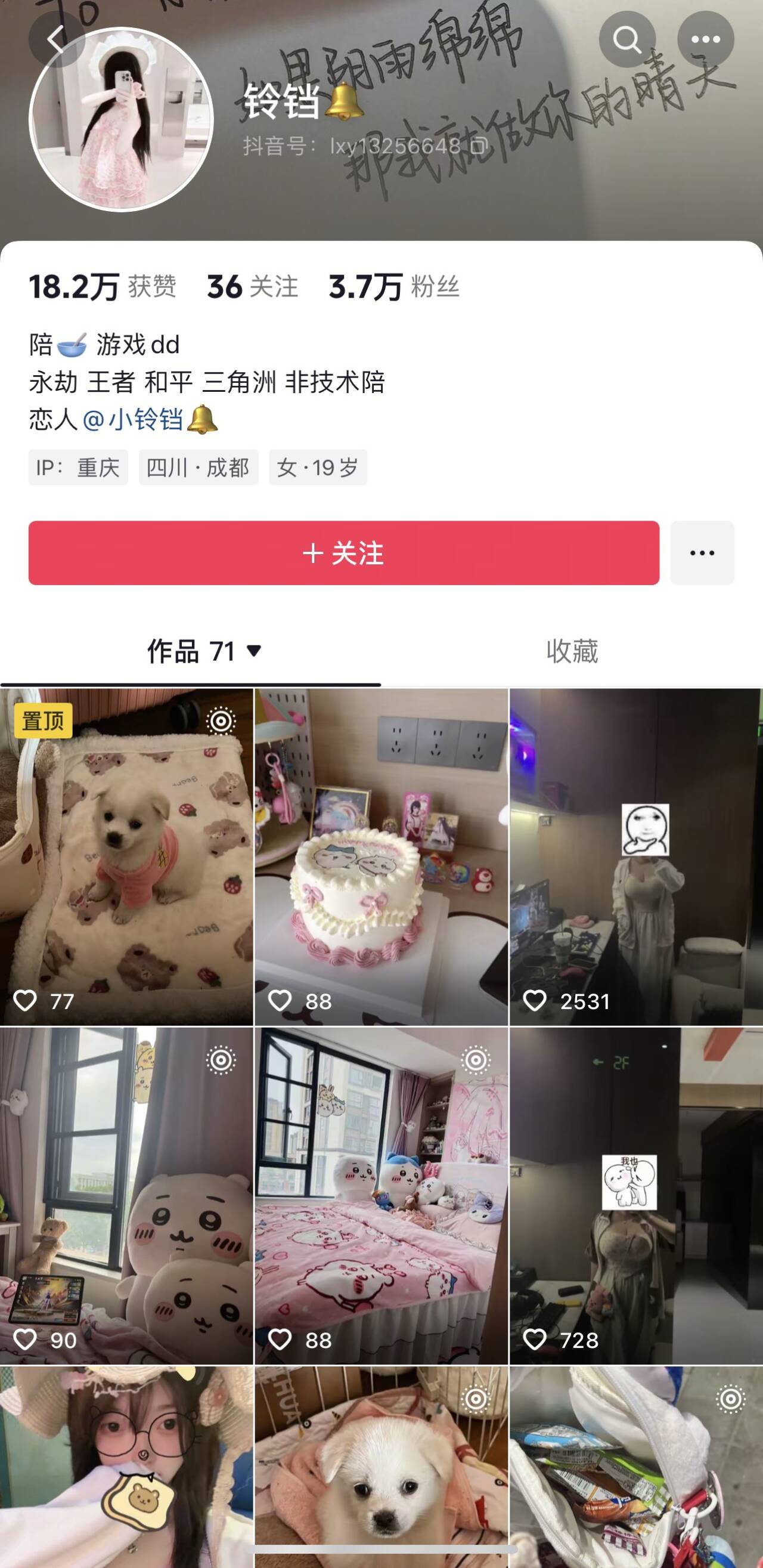Open search on this profile
The height and width of the screenshot is (1568, 763).
click(x=626, y=40)
